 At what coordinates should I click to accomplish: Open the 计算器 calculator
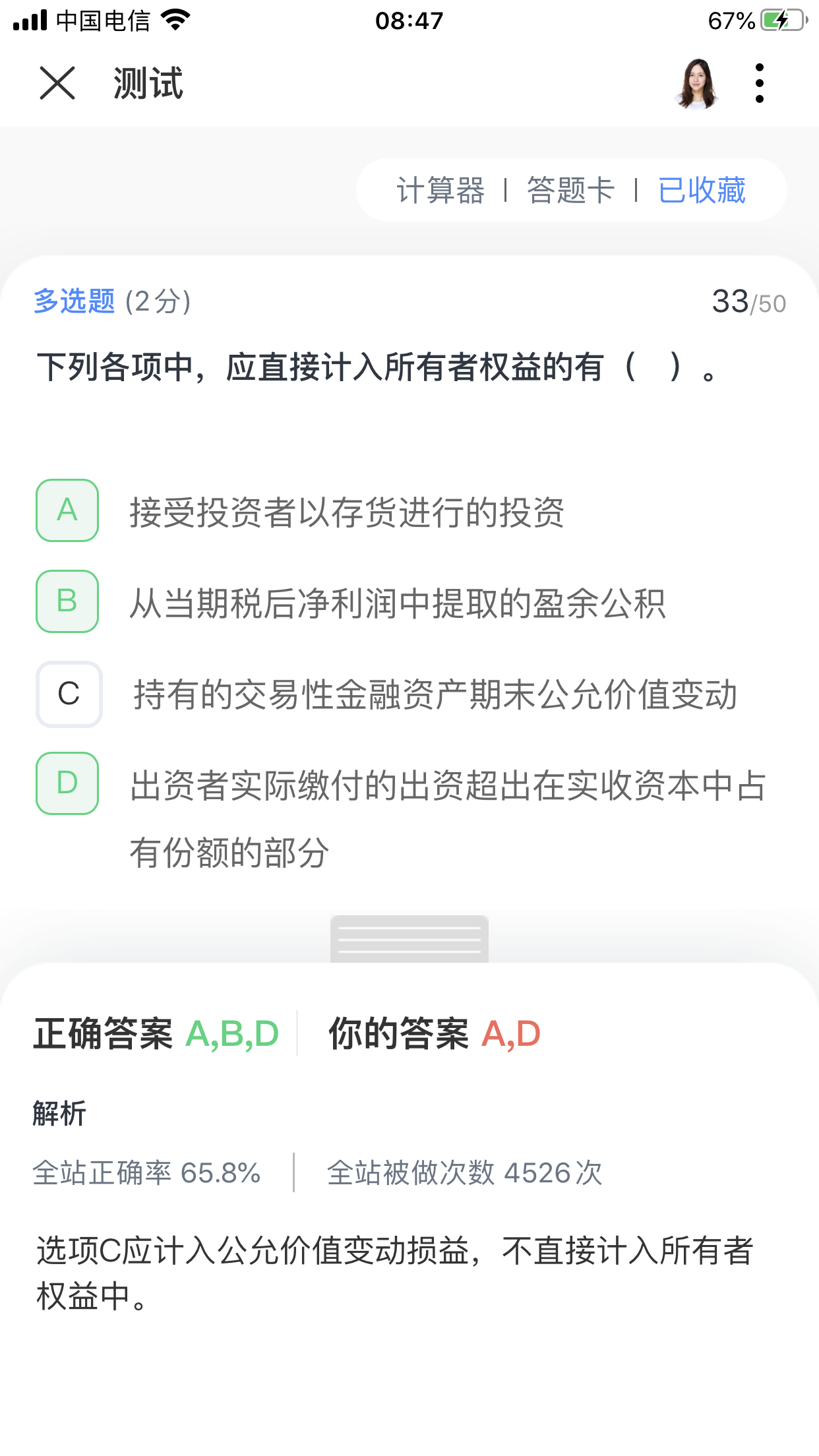(440, 191)
